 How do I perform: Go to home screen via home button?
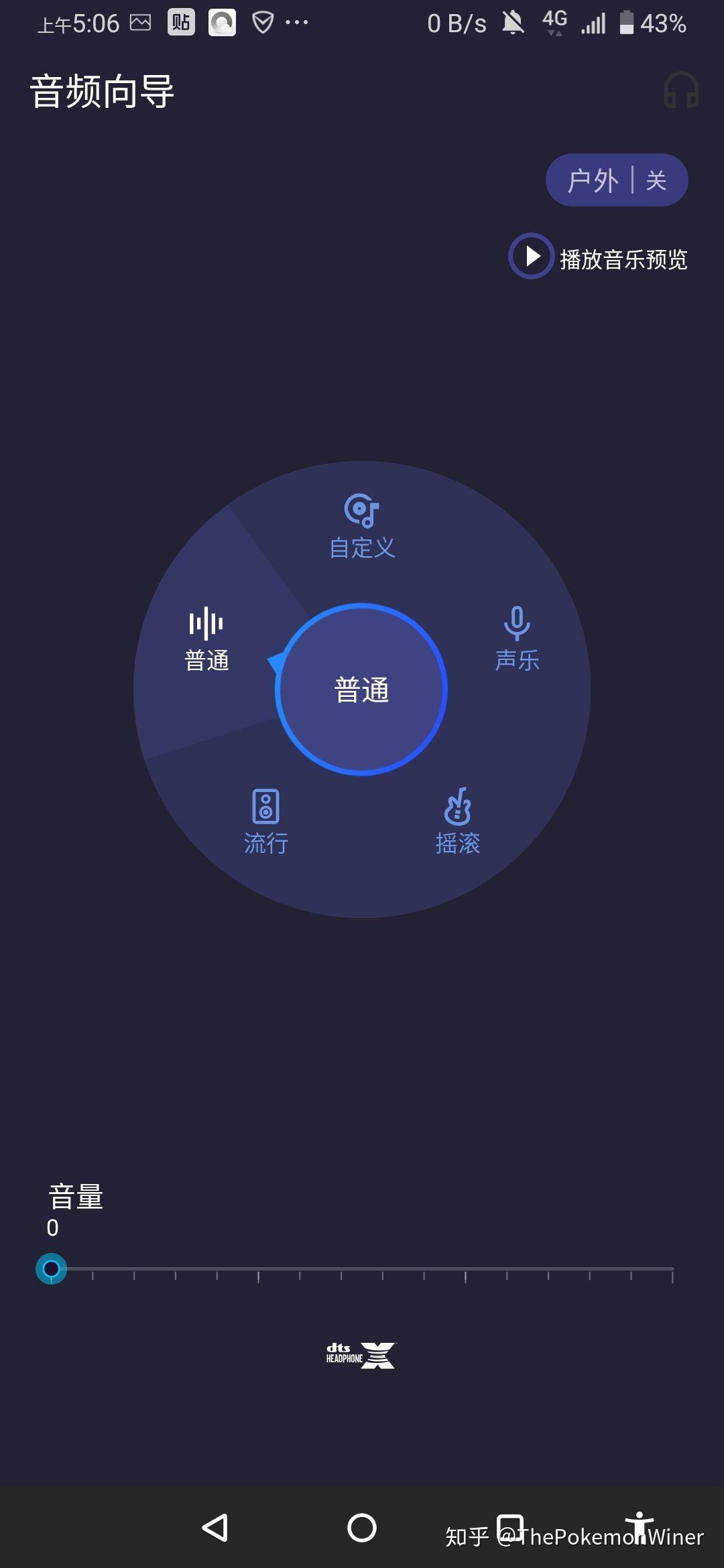pyautogui.click(x=362, y=1528)
